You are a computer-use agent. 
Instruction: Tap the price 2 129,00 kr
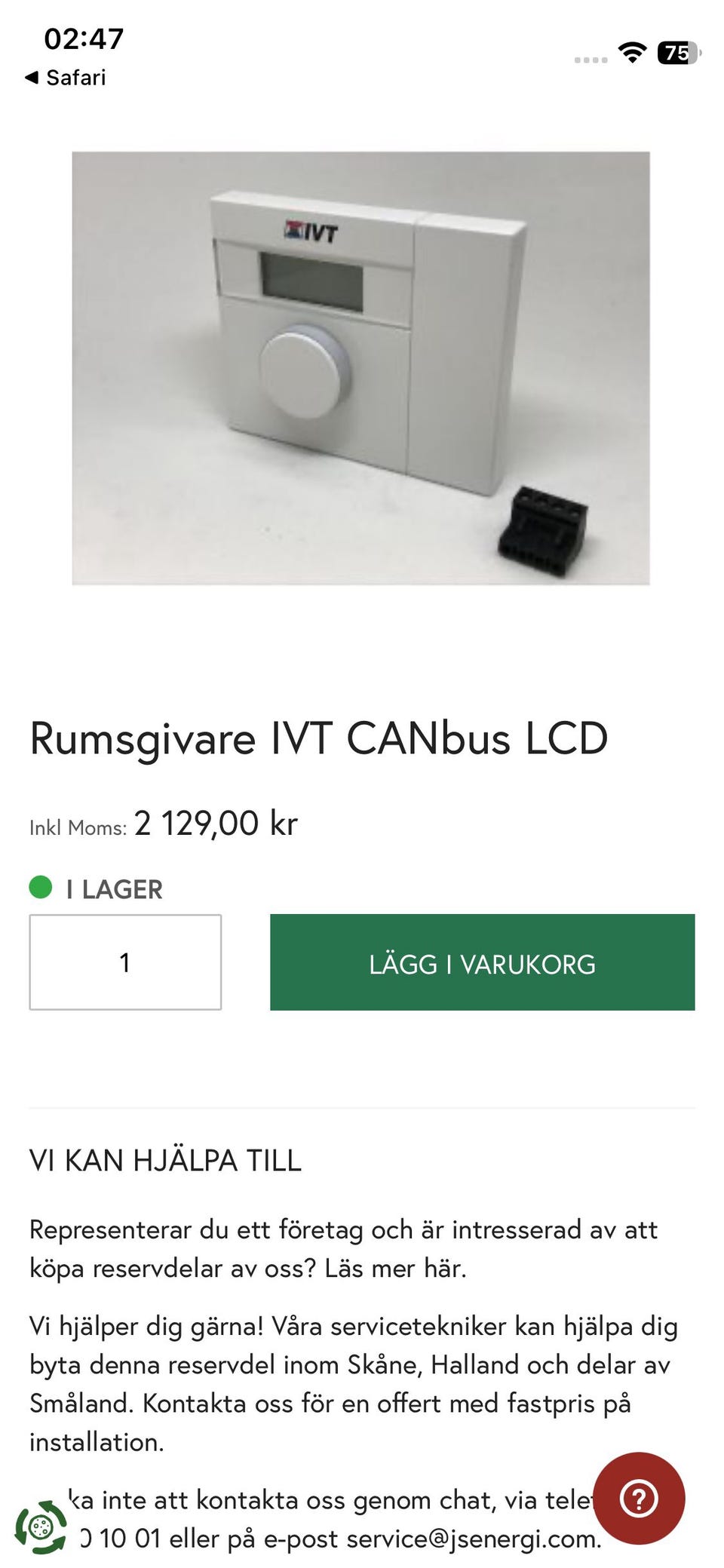pos(216,824)
